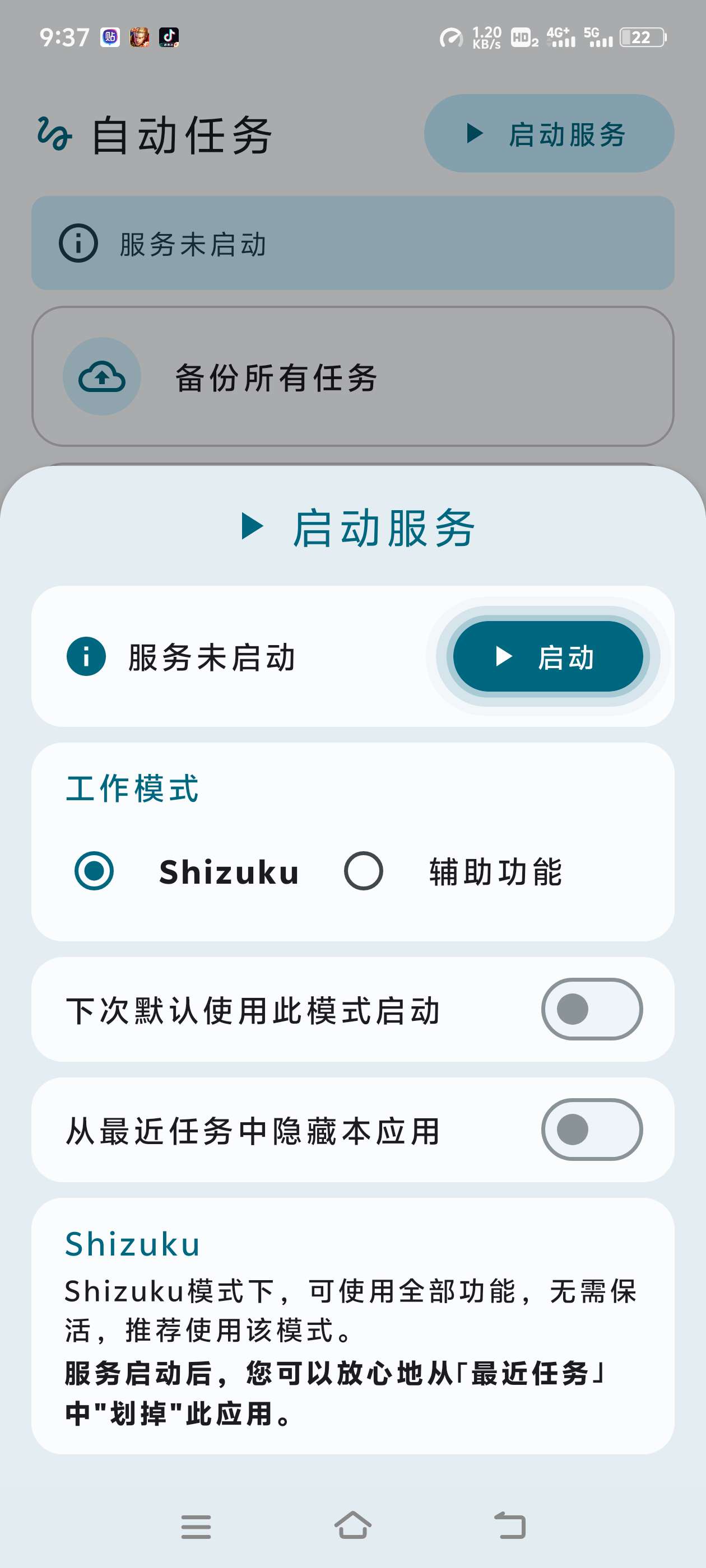Click the play icon inside the 启动 button

click(504, 657)
